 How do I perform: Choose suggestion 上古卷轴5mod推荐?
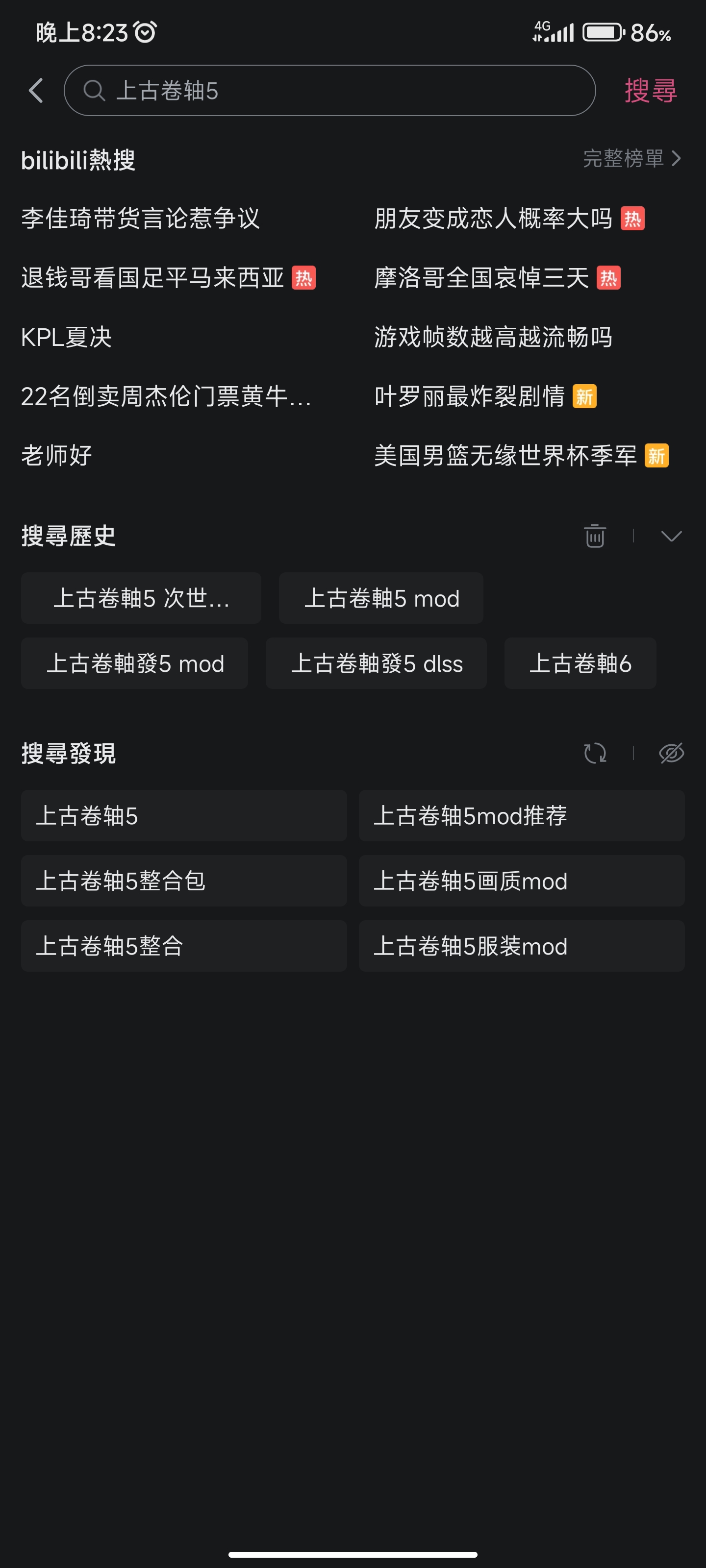click(x=522, y=816)
